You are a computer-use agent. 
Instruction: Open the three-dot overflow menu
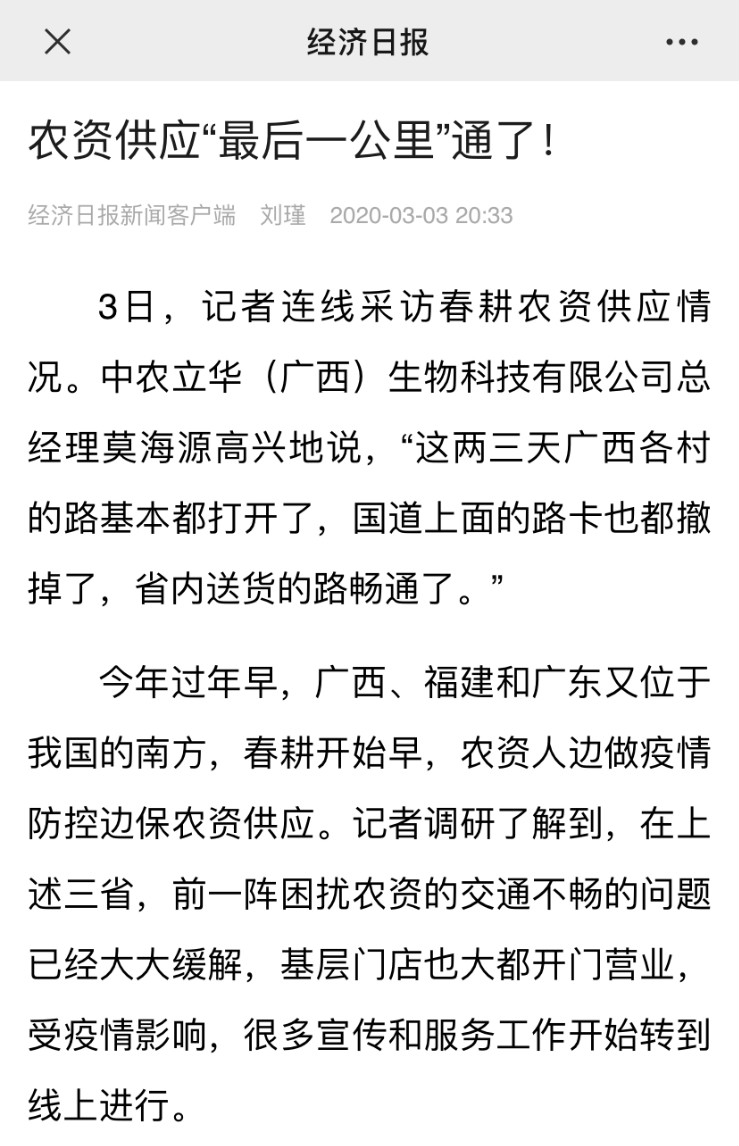click(x=682, y=42)
